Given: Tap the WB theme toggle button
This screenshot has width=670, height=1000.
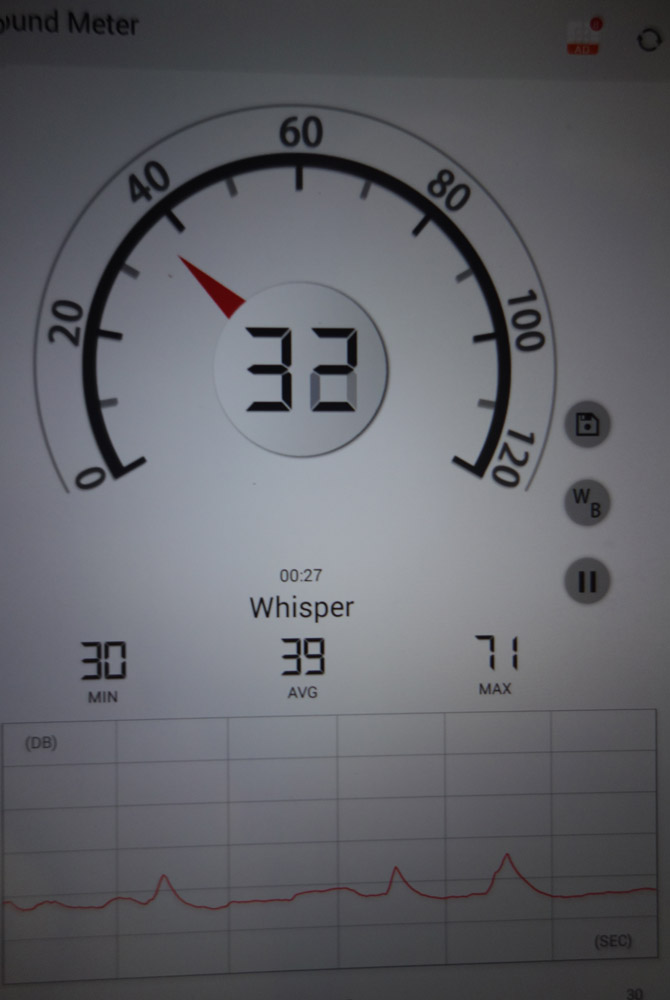Looking at the screenshot, I should pyautogui.click(x=587, y=503).
